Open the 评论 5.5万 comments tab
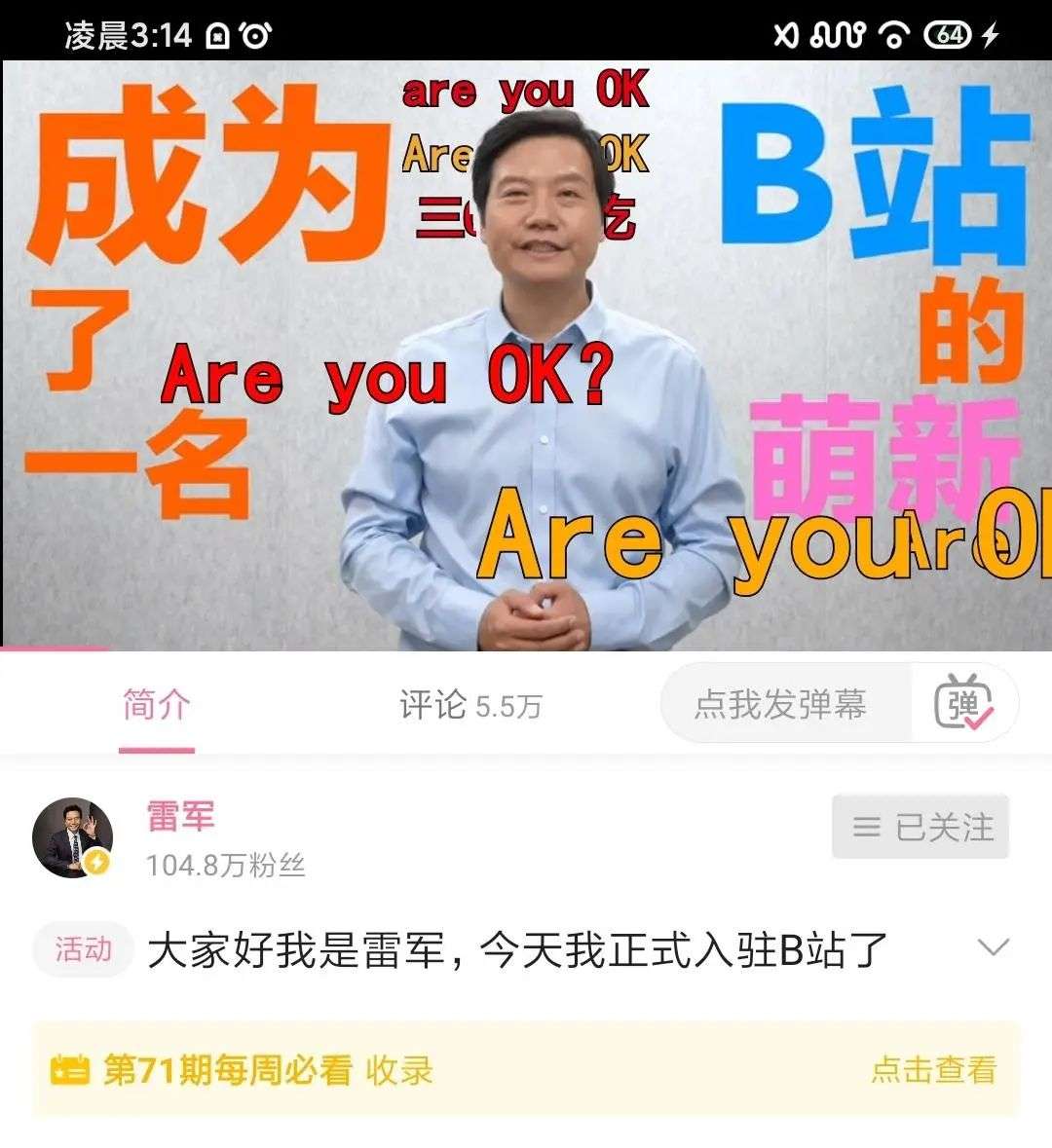The width and height of the screenshot is (1052, 1148). pyautogui.click(x=470, y=705)
